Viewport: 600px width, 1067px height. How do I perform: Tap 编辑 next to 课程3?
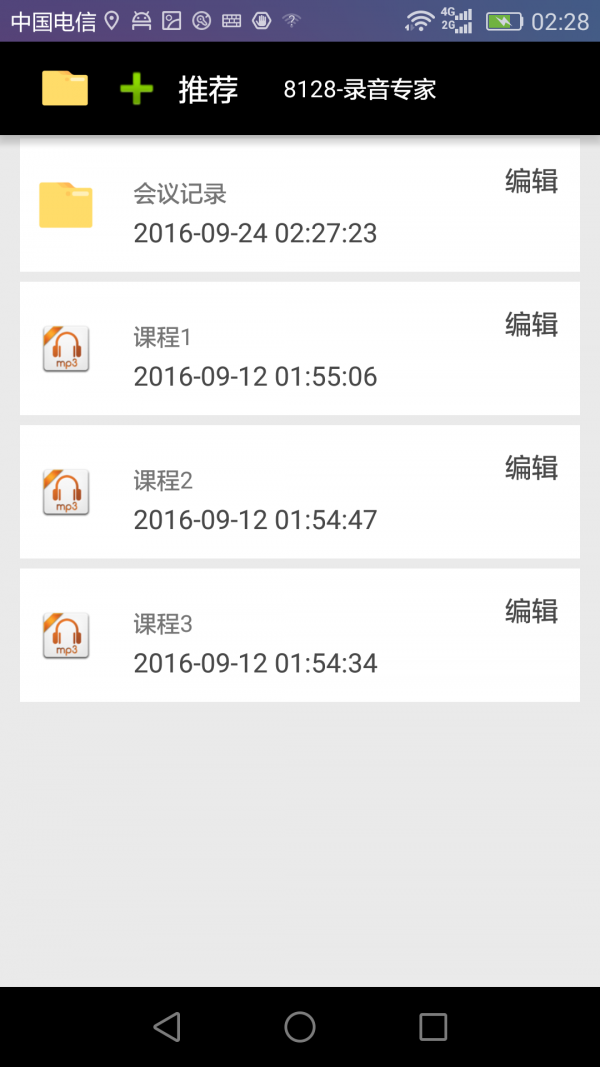tap(531, 610)
